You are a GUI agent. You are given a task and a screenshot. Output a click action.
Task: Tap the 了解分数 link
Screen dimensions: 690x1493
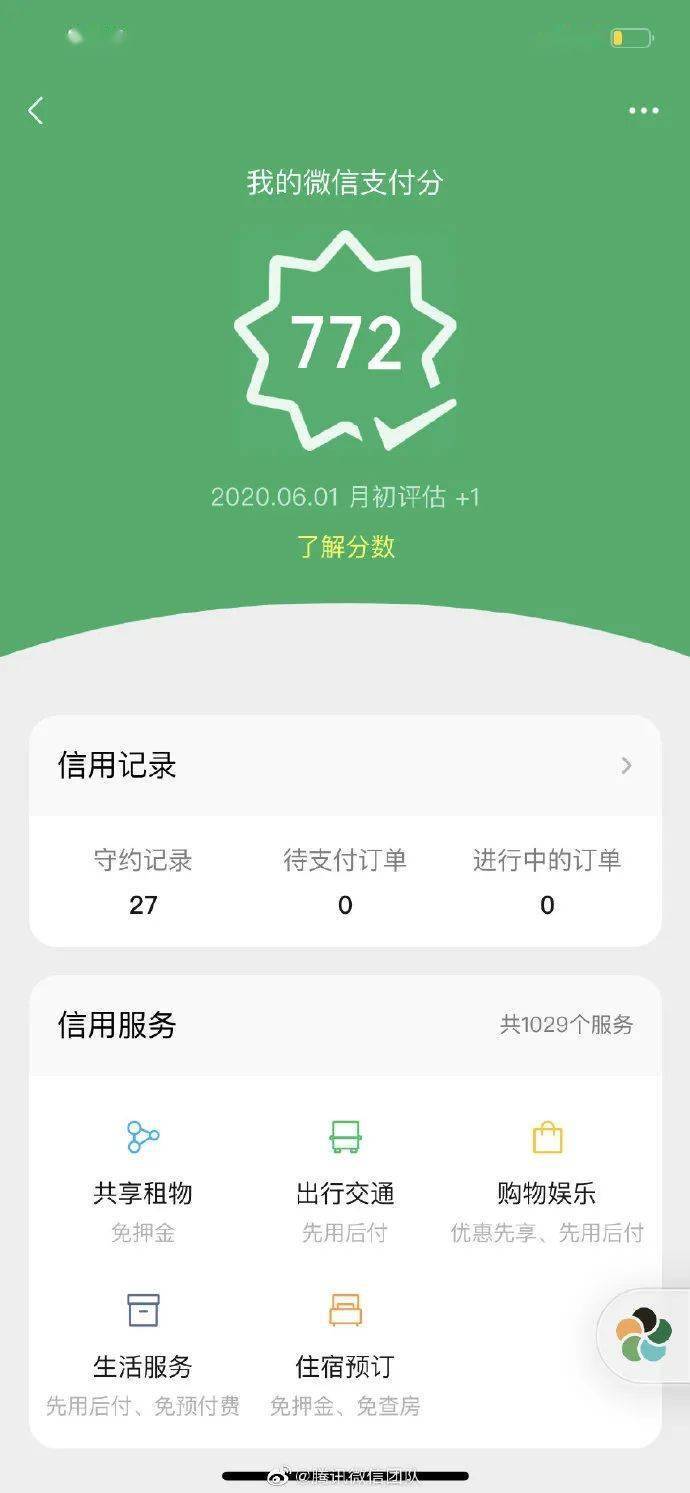(x=346, y=546)
